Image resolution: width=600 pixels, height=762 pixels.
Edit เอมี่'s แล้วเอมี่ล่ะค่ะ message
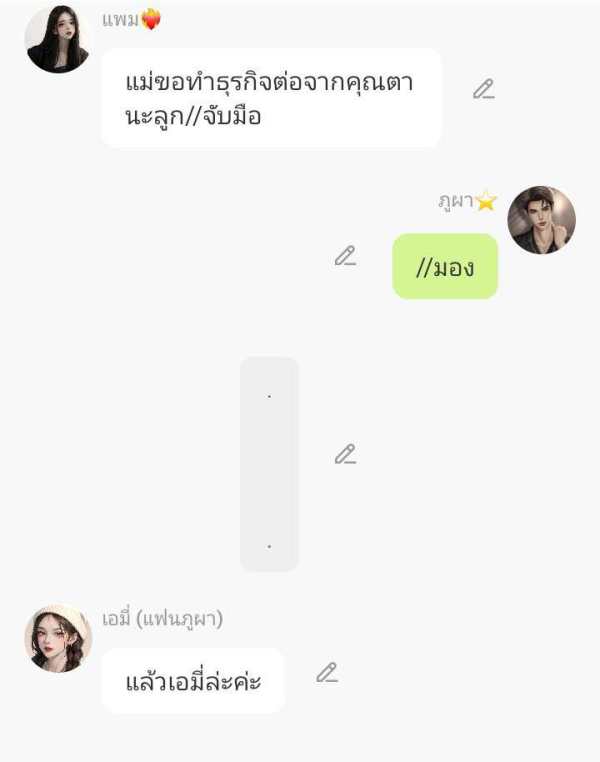(x=327, y=673)
